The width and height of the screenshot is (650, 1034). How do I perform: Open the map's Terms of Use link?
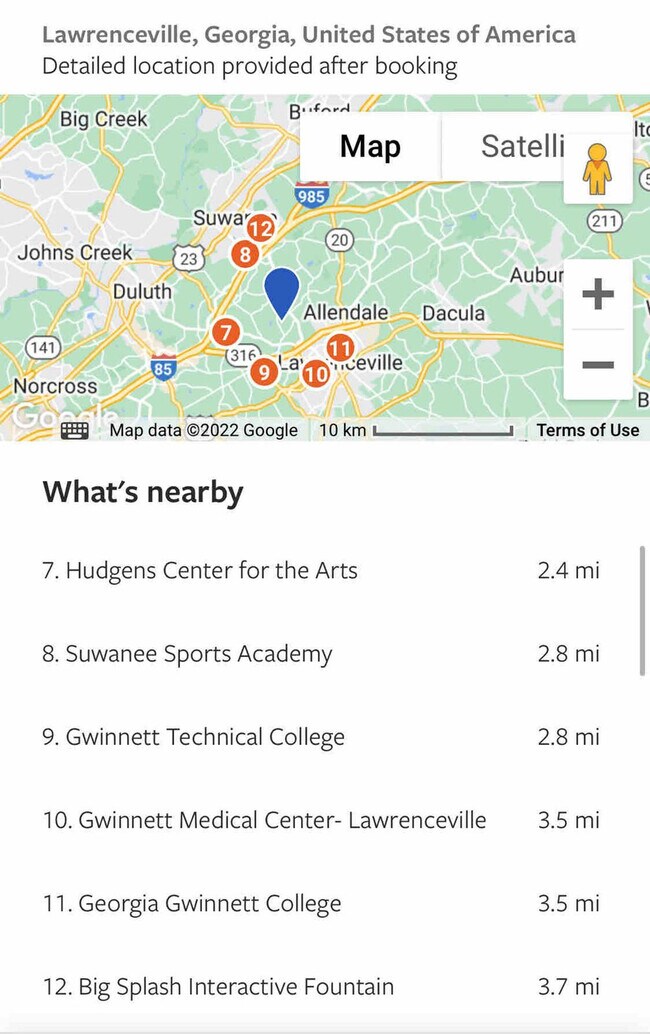tap(587, 430)
